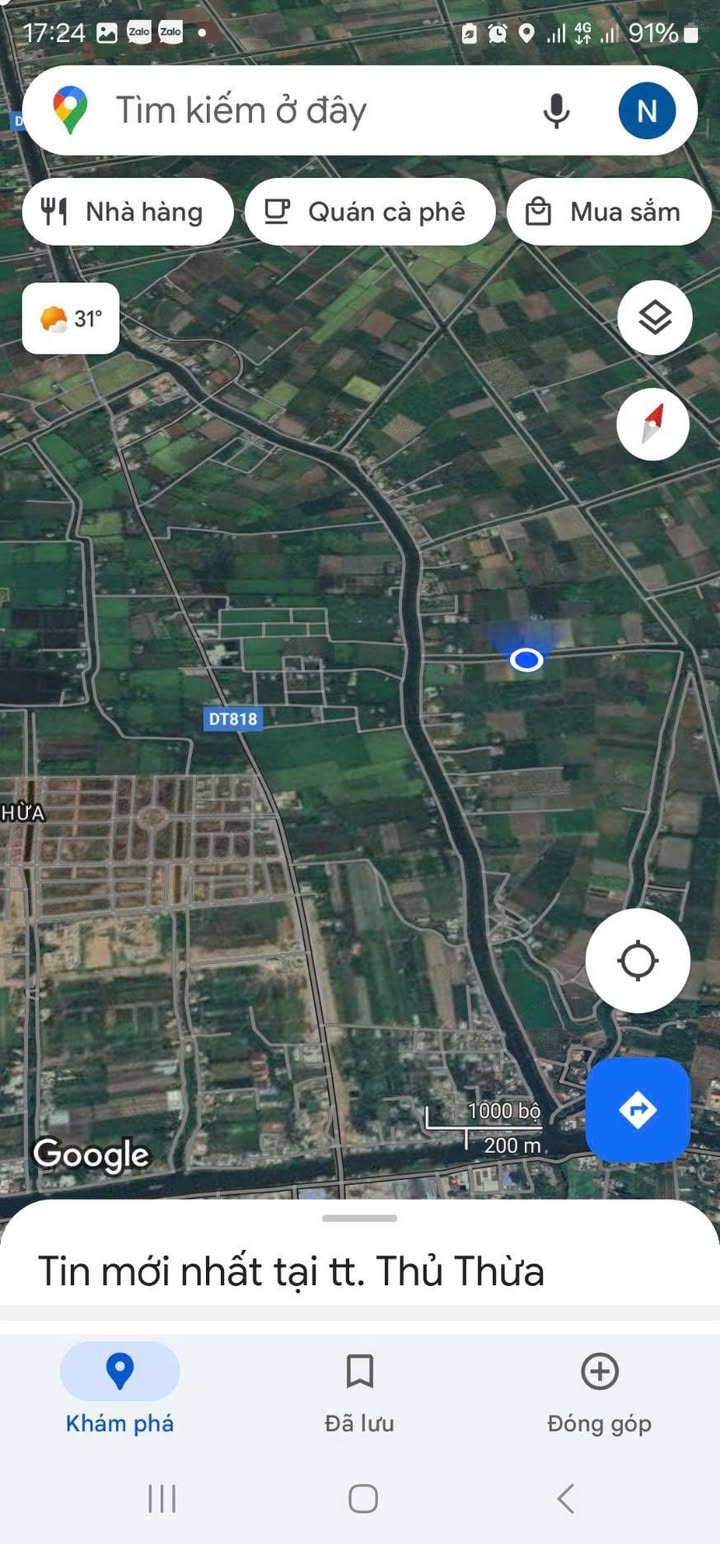Expand the Tin mới nhất bottom sheet handle
Screen dimensions: 720x1544
(x=360, y=1218)
